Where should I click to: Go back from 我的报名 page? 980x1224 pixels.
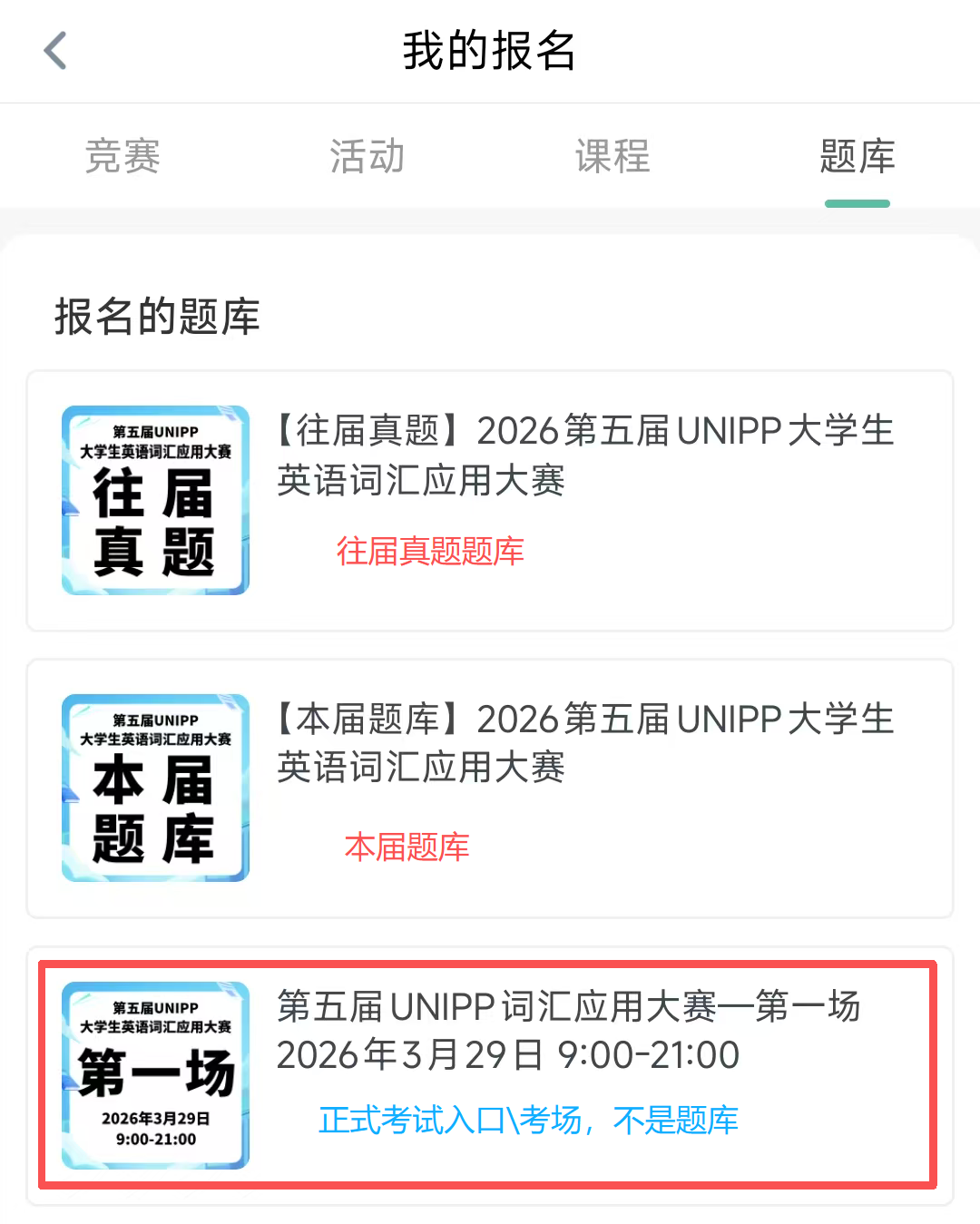55,51
